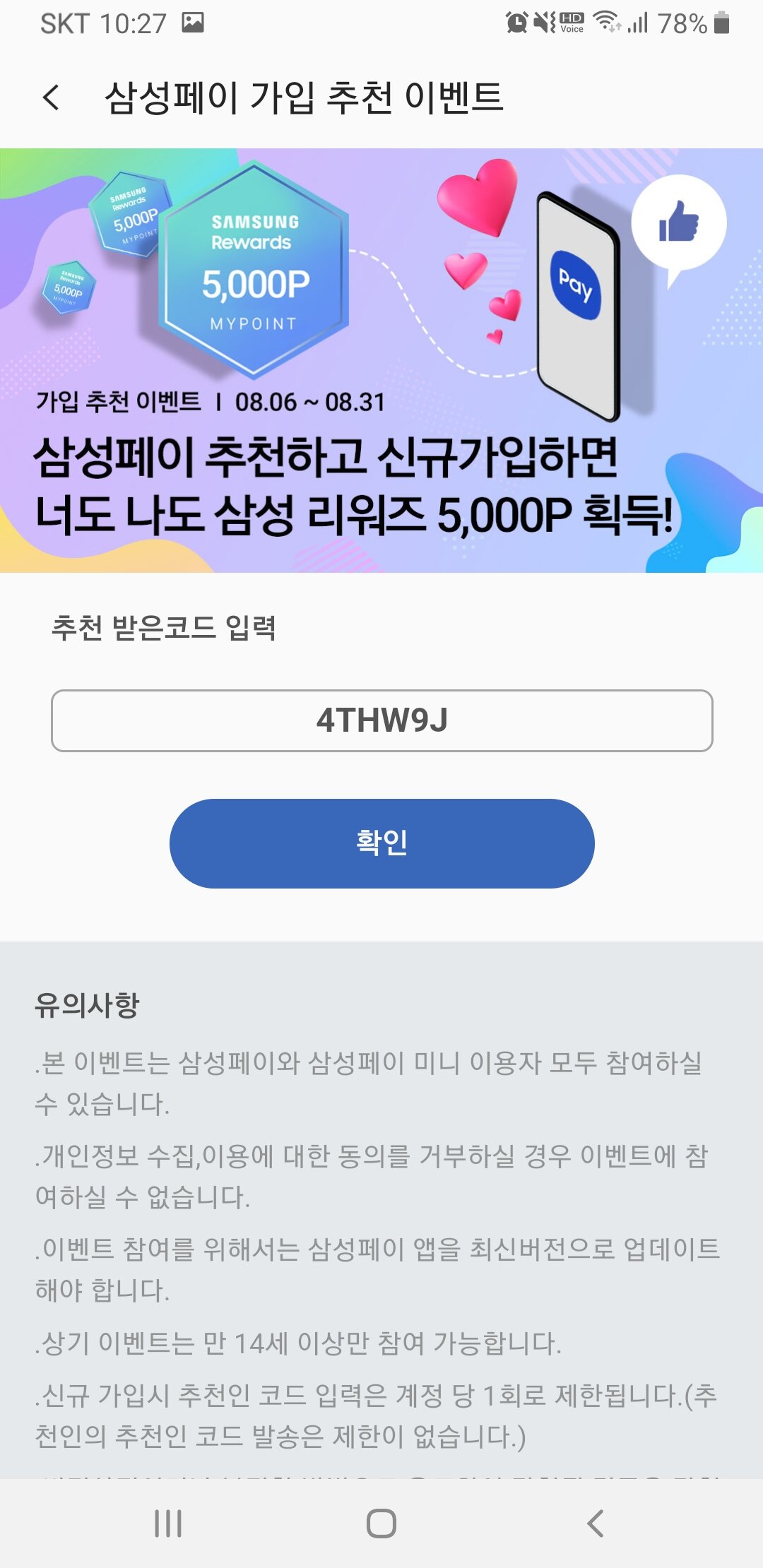Tap the 추천 받은코드 입력 field showing 4THW9J
Viewport: 763px width, 1568px height.
(381, 720)
